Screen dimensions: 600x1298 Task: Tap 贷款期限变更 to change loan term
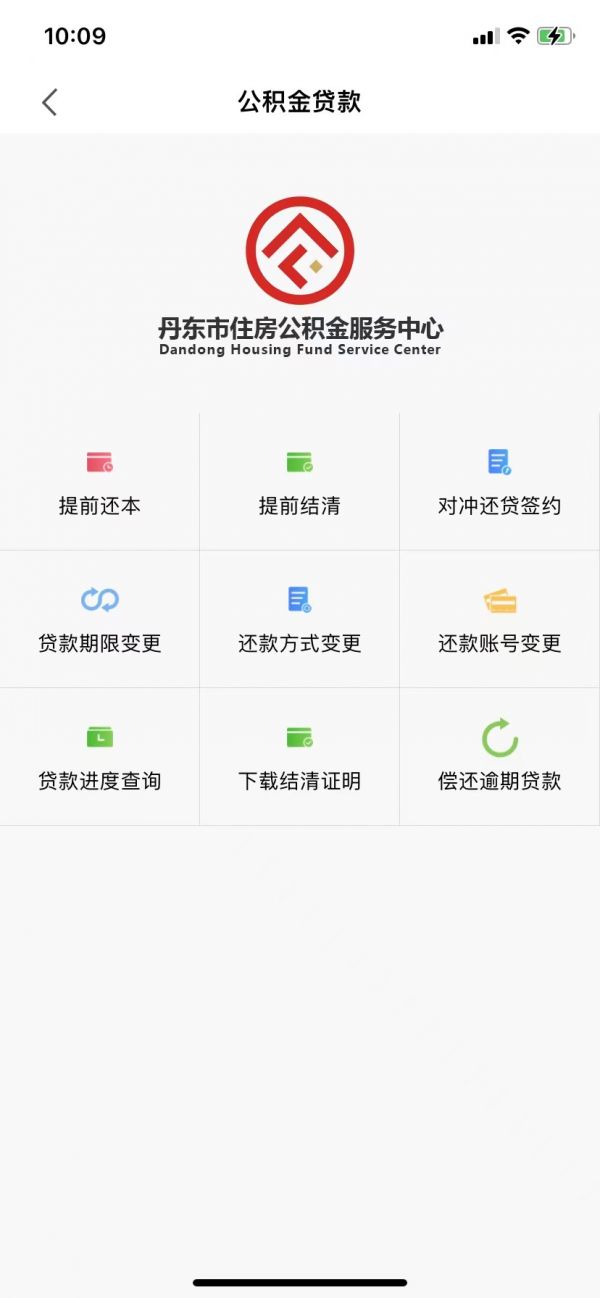pyautogui.click(x=100, y=619)
